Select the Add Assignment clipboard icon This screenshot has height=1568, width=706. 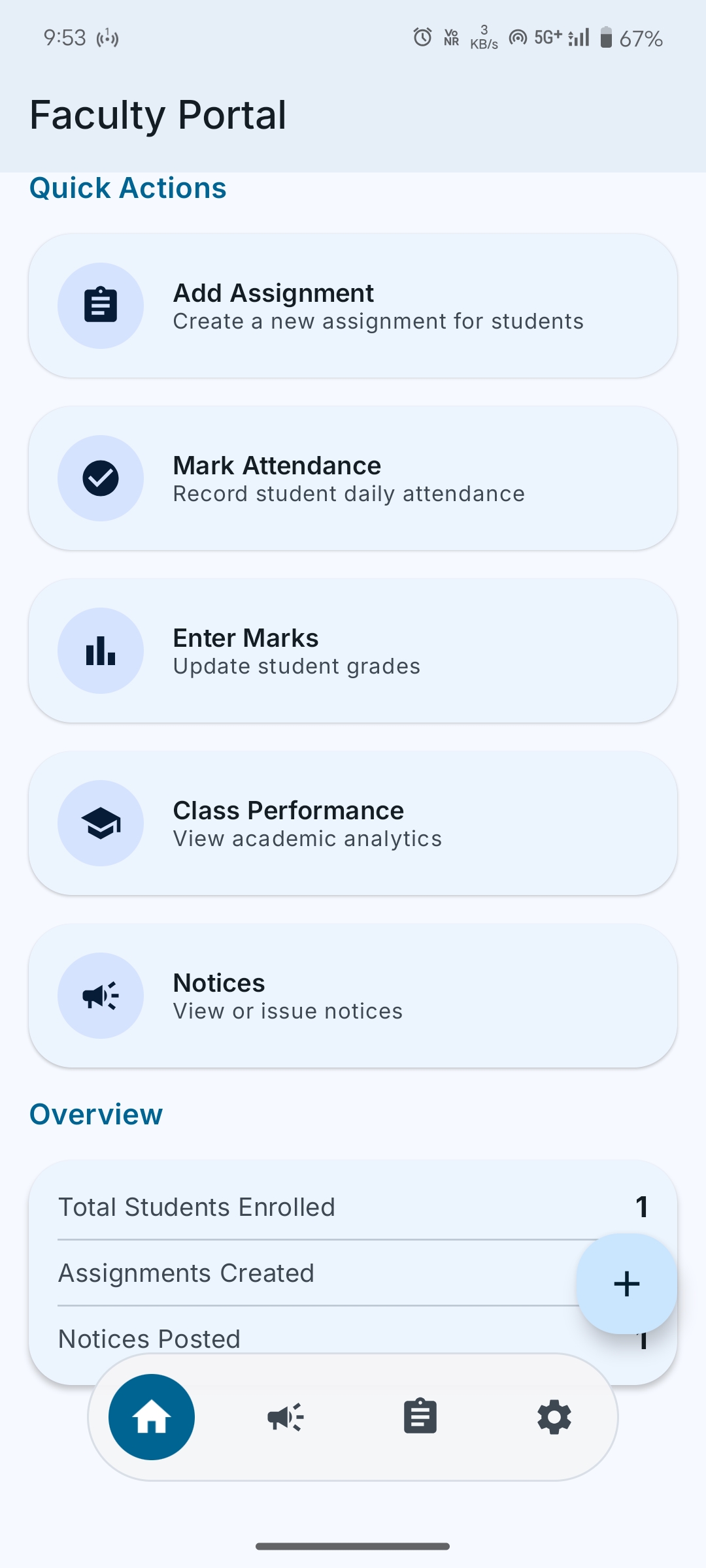click(x=101, y=305)
